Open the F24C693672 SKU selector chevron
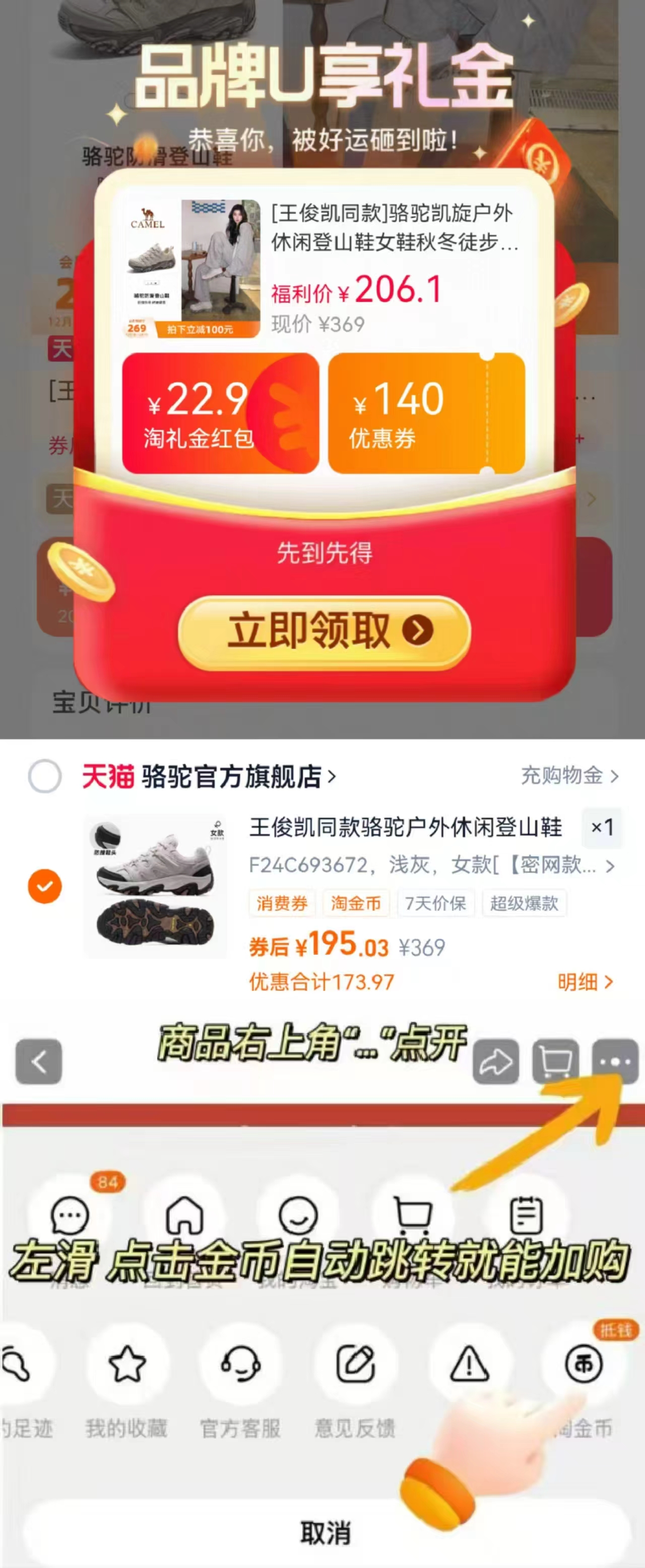 [x=610, y=866]
